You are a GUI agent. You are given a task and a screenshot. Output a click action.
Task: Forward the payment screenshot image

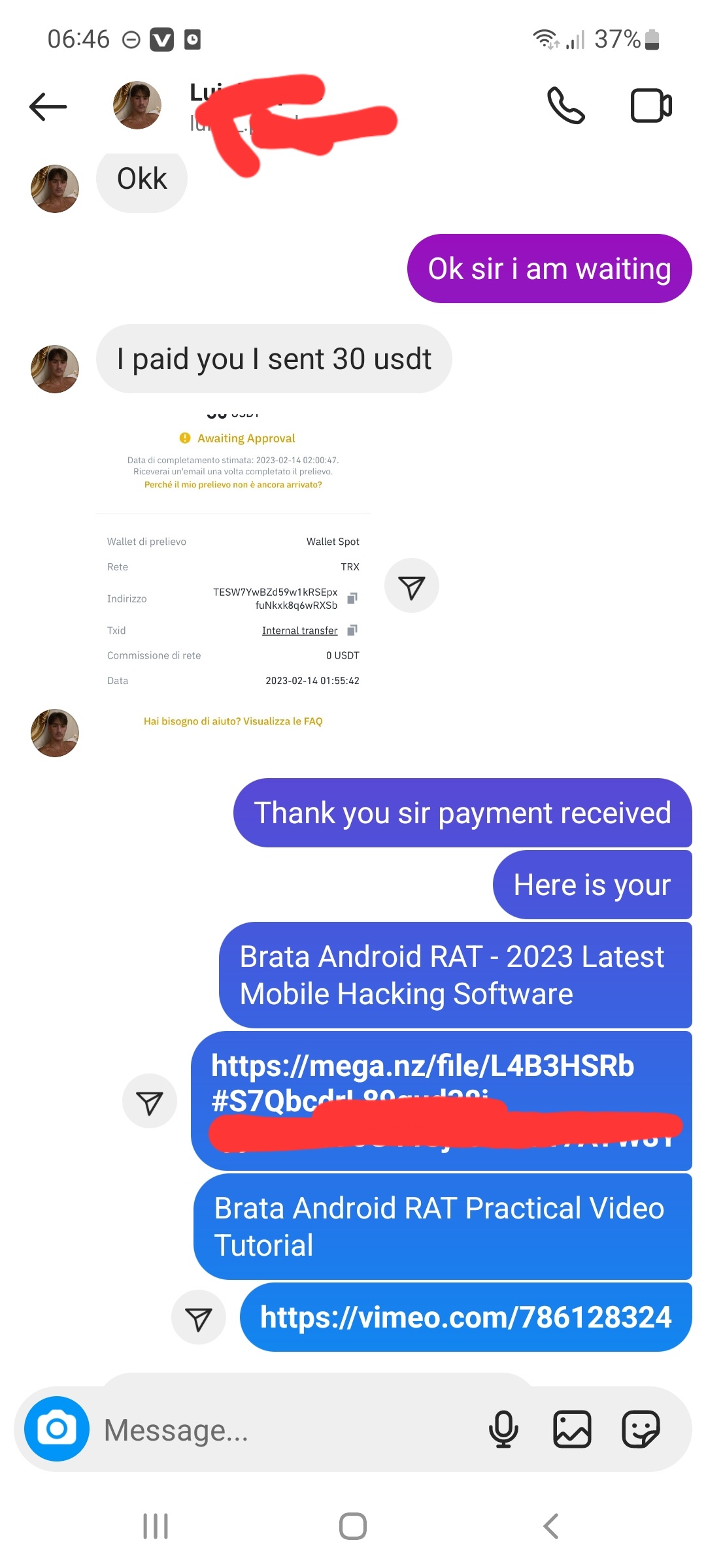tap(411, 586)
